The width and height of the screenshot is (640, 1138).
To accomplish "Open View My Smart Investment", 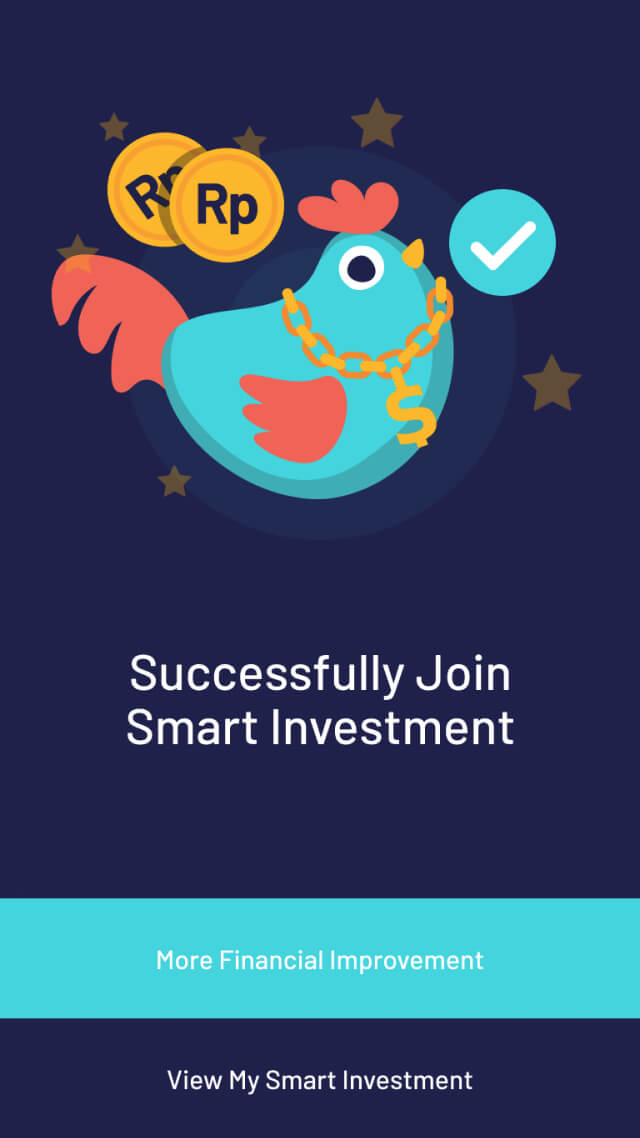I will point(320,1080).
